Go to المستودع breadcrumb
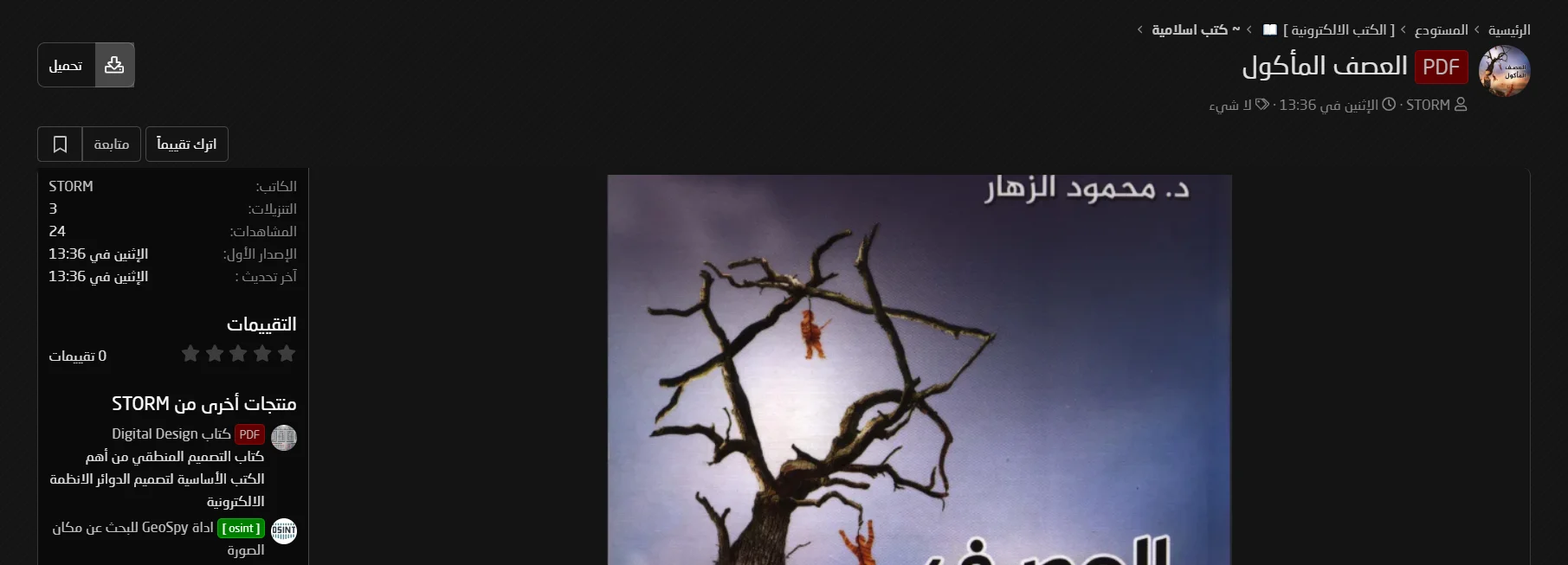The height and width of the screenshot is (565, 1568). tap(1441, 30)
